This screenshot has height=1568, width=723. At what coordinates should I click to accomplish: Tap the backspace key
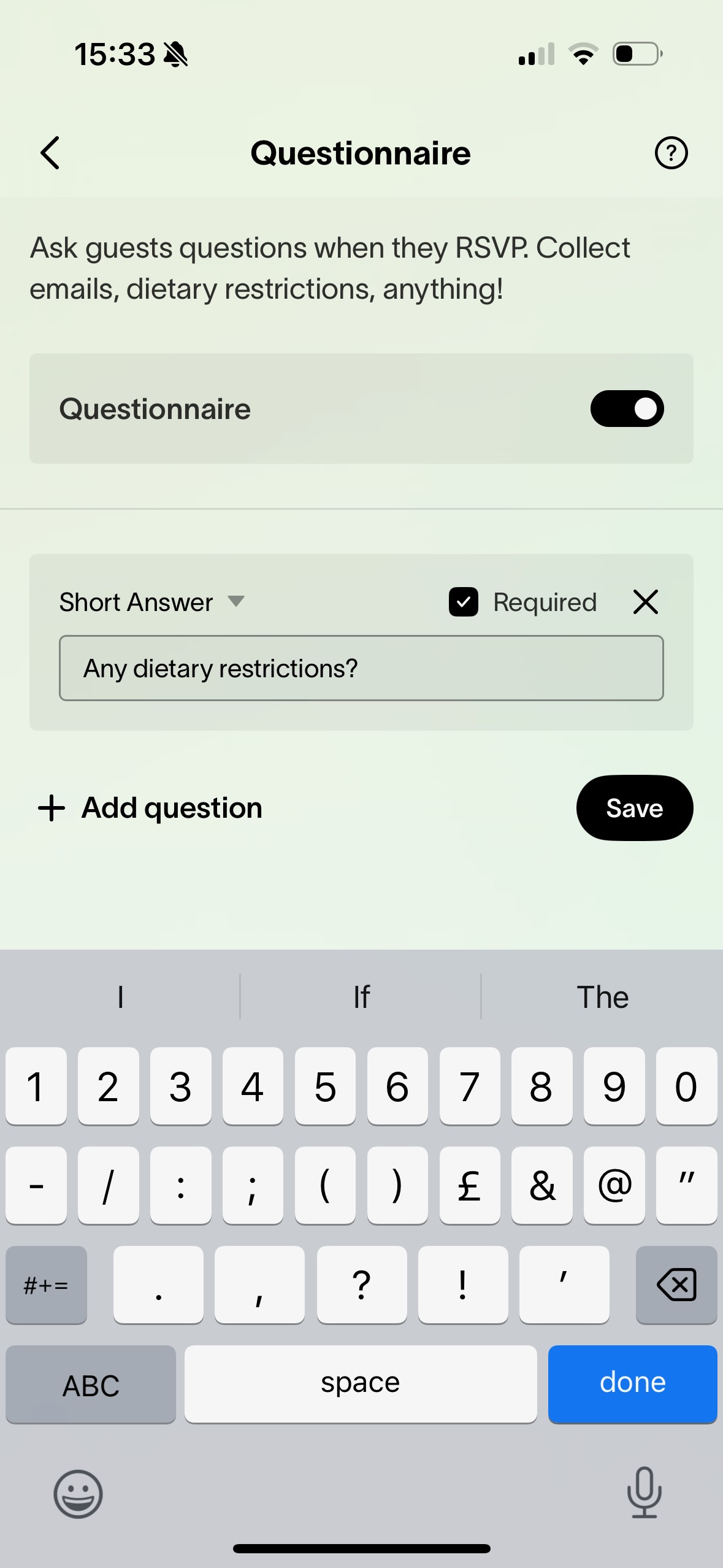coord(676,1285)
